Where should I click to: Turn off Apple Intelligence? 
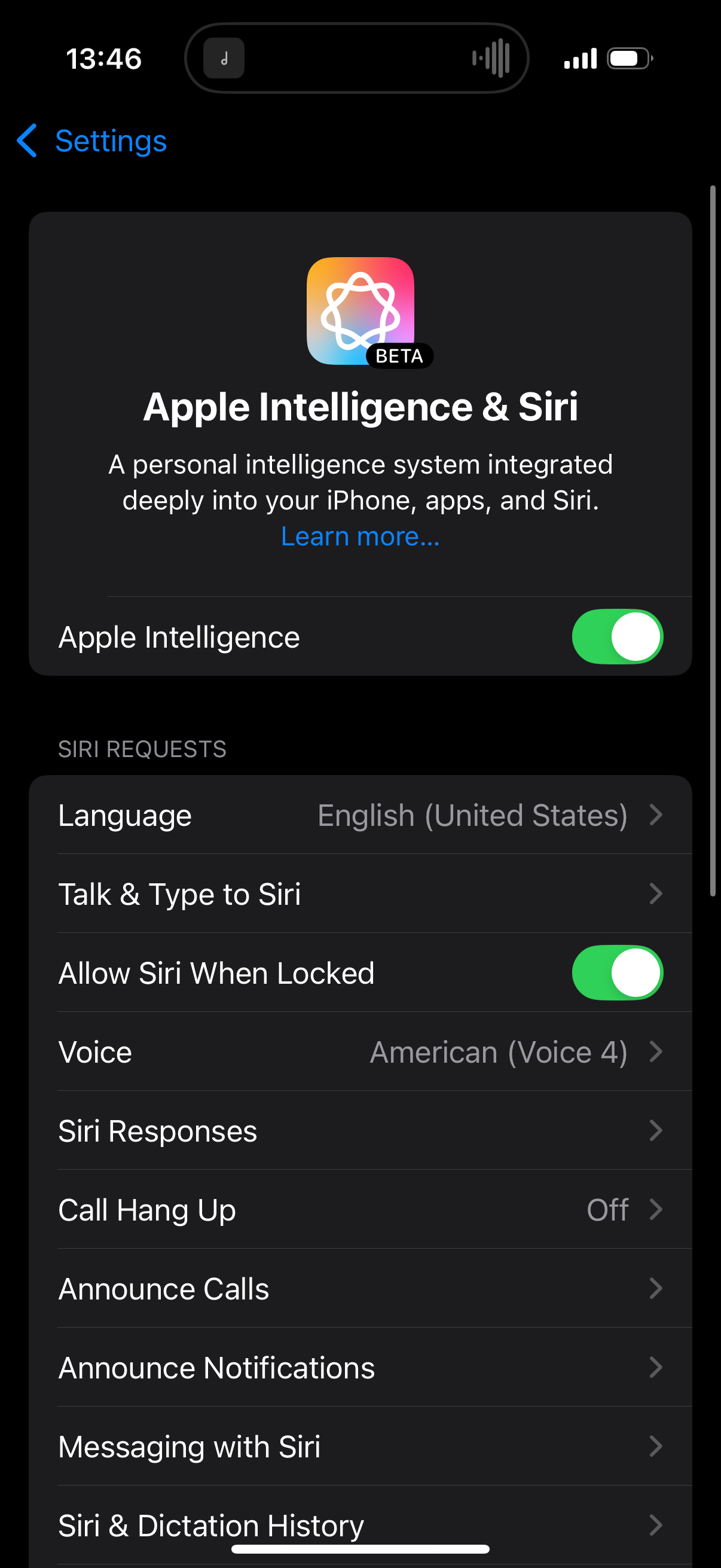(x=616, y=637)
